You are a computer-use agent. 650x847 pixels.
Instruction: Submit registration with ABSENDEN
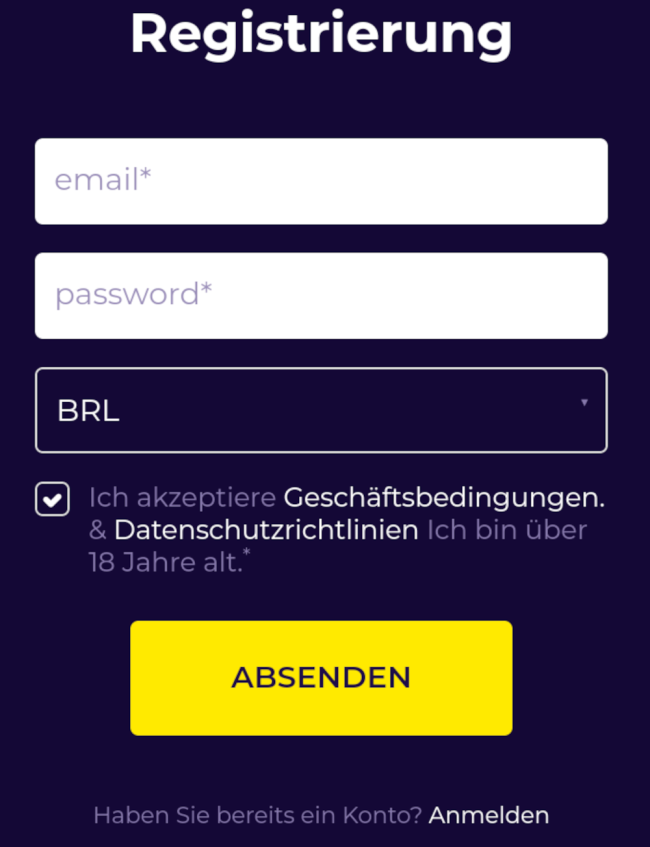(321, 677)
